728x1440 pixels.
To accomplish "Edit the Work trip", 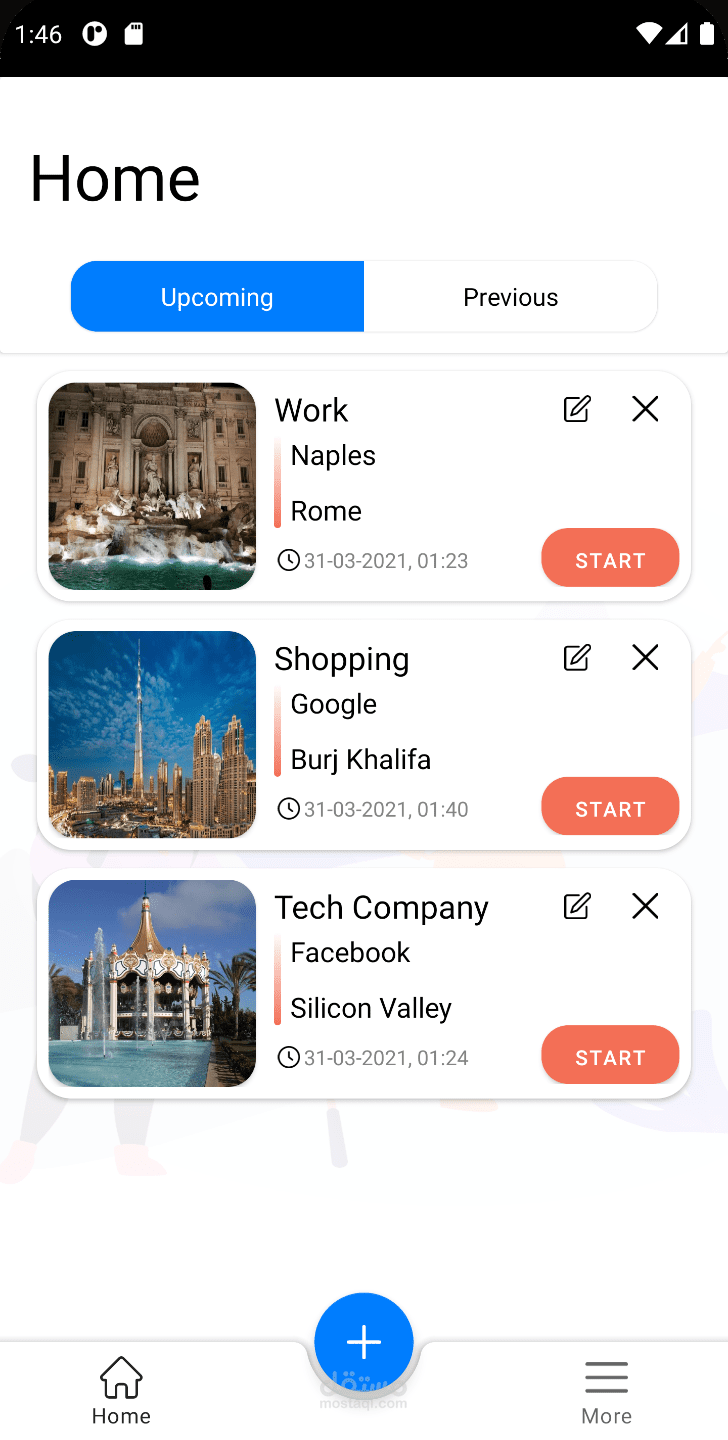I will pyautogui.click(x=577, y=409).
